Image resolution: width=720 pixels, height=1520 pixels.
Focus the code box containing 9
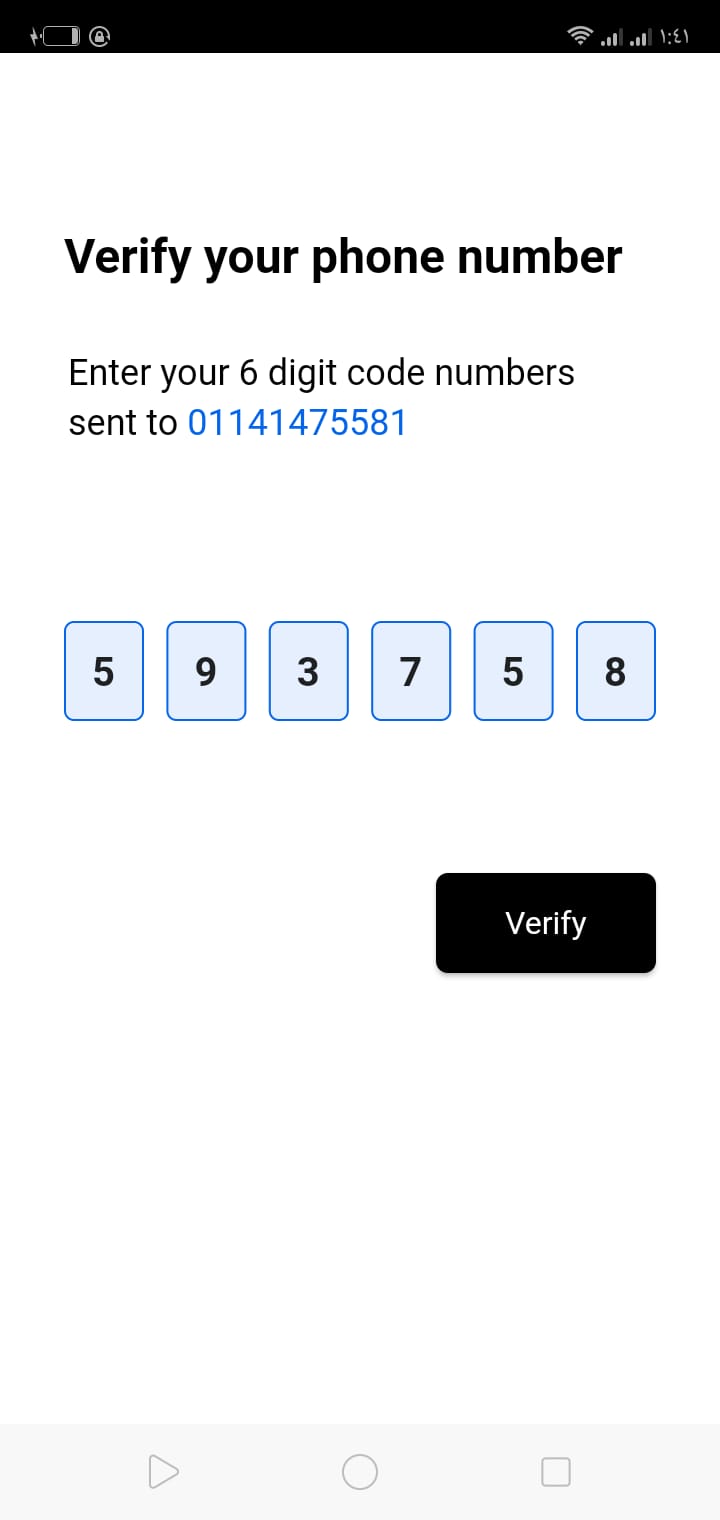(206, 671)
